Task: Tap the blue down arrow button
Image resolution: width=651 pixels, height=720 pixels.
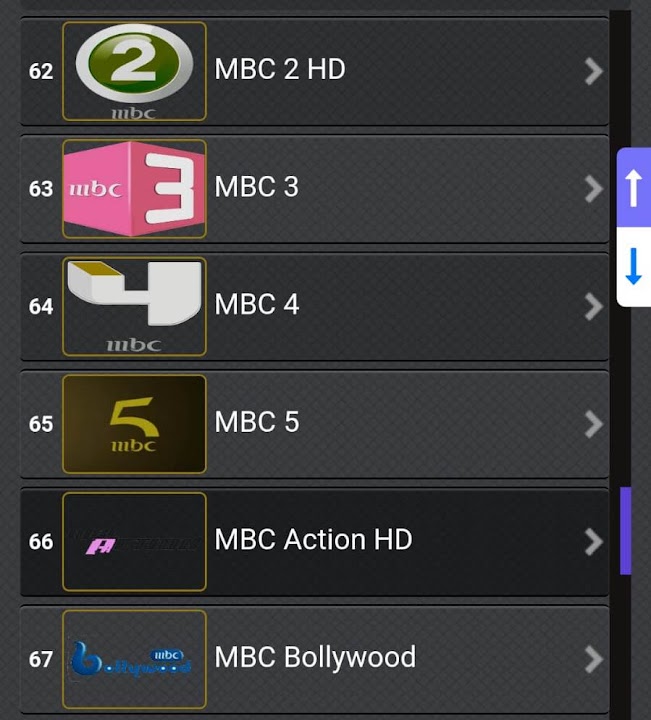Action: [x=634, y=267]
